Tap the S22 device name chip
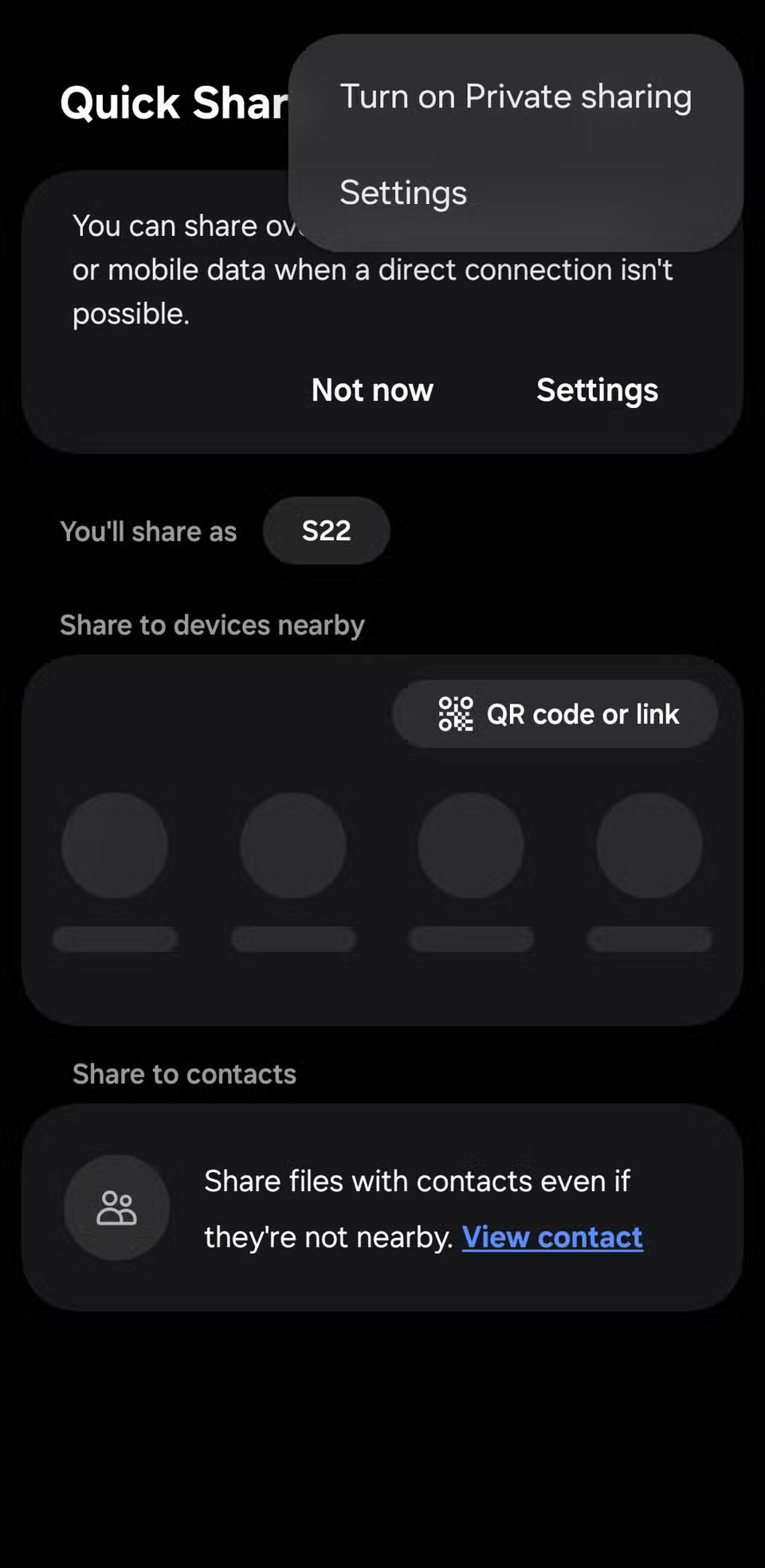The height and width of the screenshot is (1568, 765). click(x=326, y=530)
